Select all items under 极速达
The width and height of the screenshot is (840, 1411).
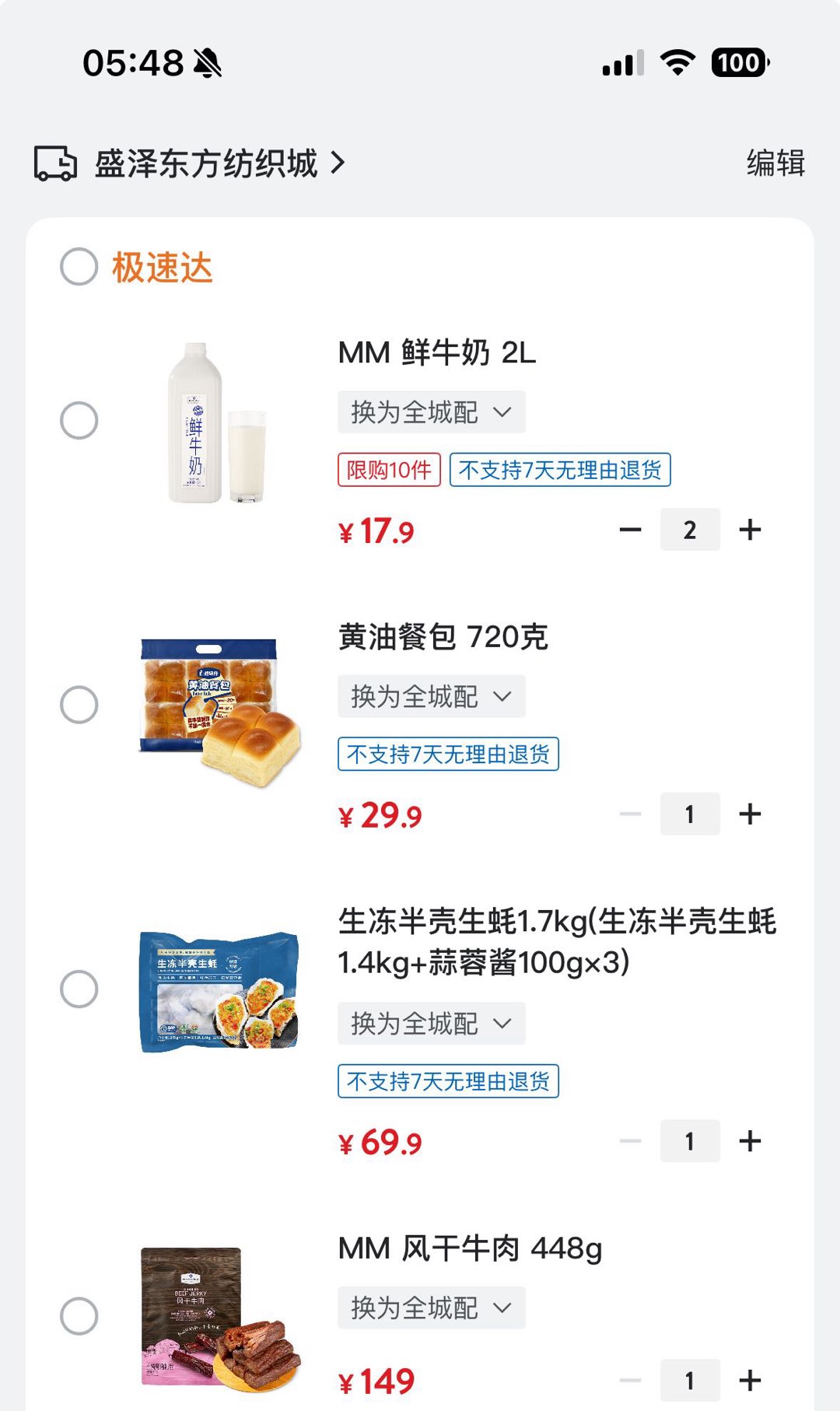point(79,267)
